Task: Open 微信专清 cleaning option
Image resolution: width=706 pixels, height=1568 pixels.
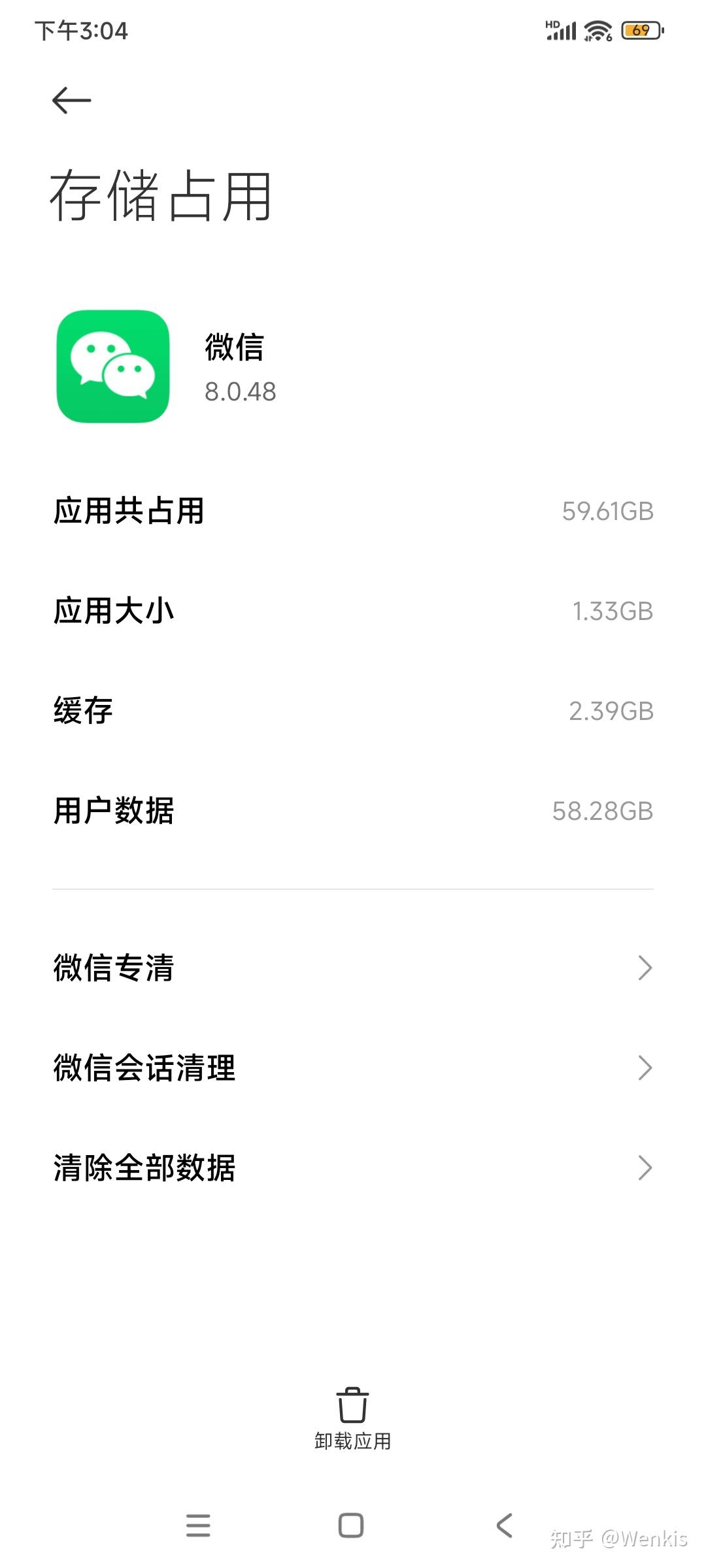Action: (353, 968)
